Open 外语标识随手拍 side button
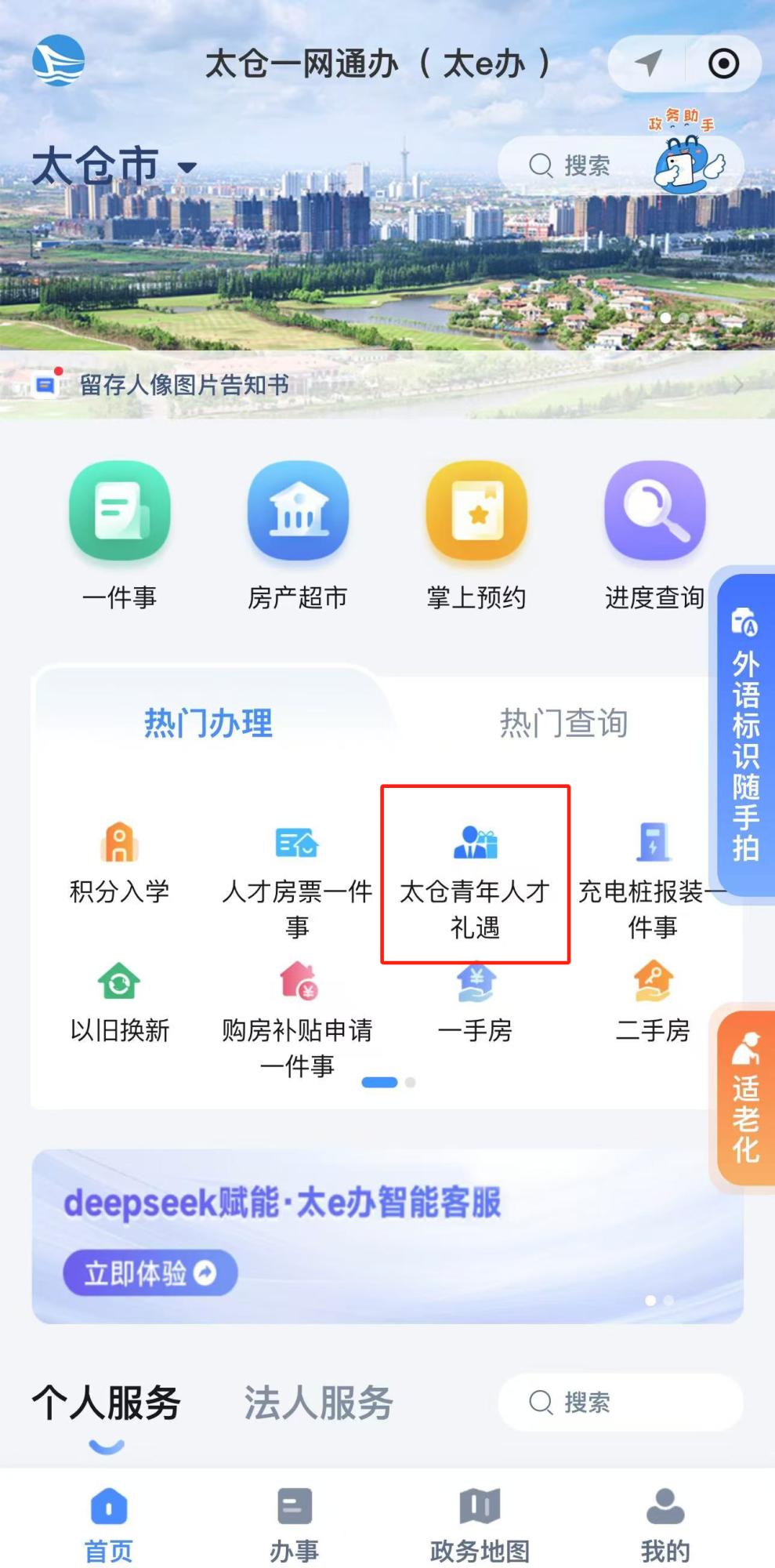Image resolution: width=775 pixels, height=1568 pixels. [745, 737]
